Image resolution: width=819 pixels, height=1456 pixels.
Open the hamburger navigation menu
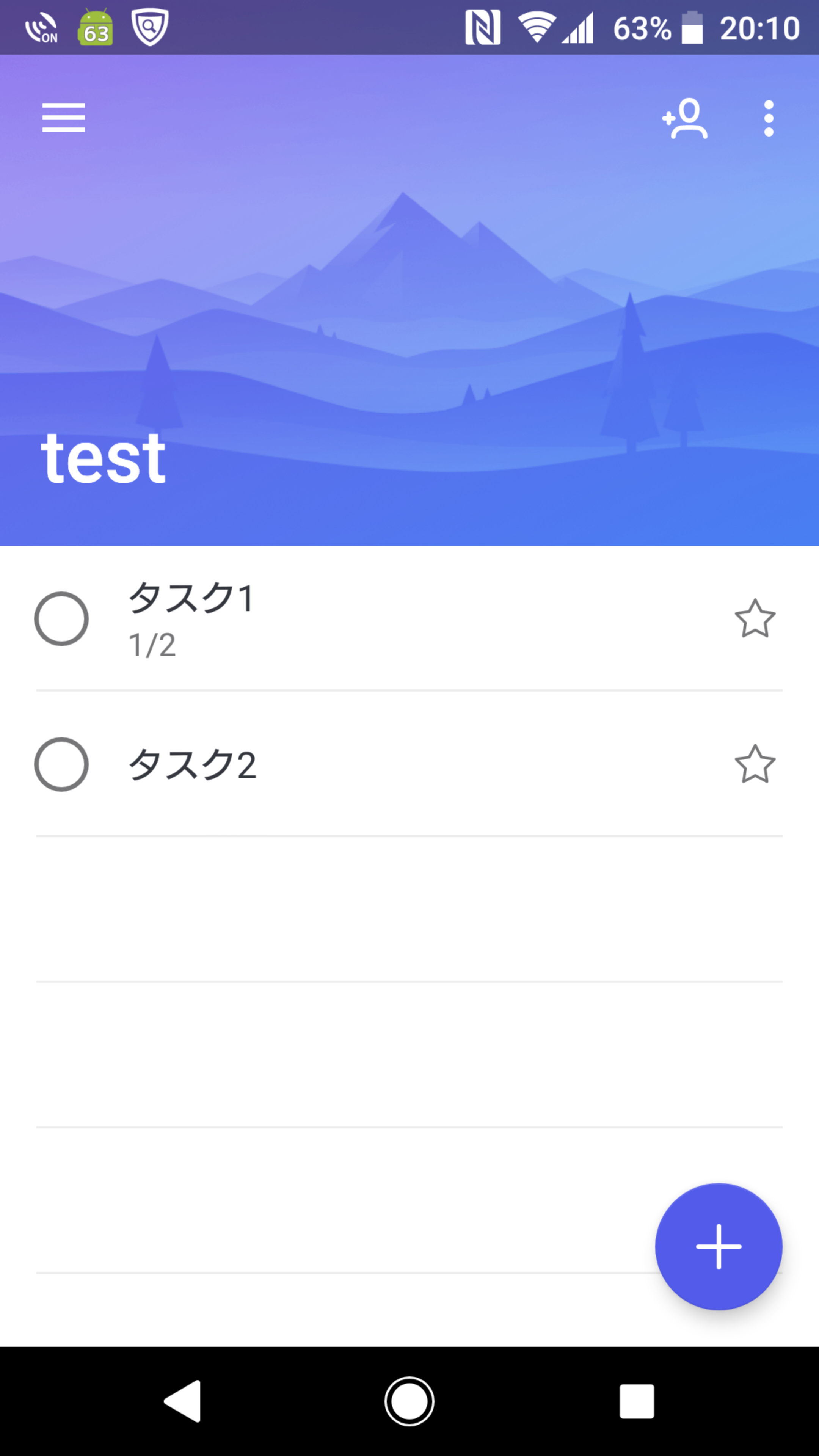(x=63, y=118)
